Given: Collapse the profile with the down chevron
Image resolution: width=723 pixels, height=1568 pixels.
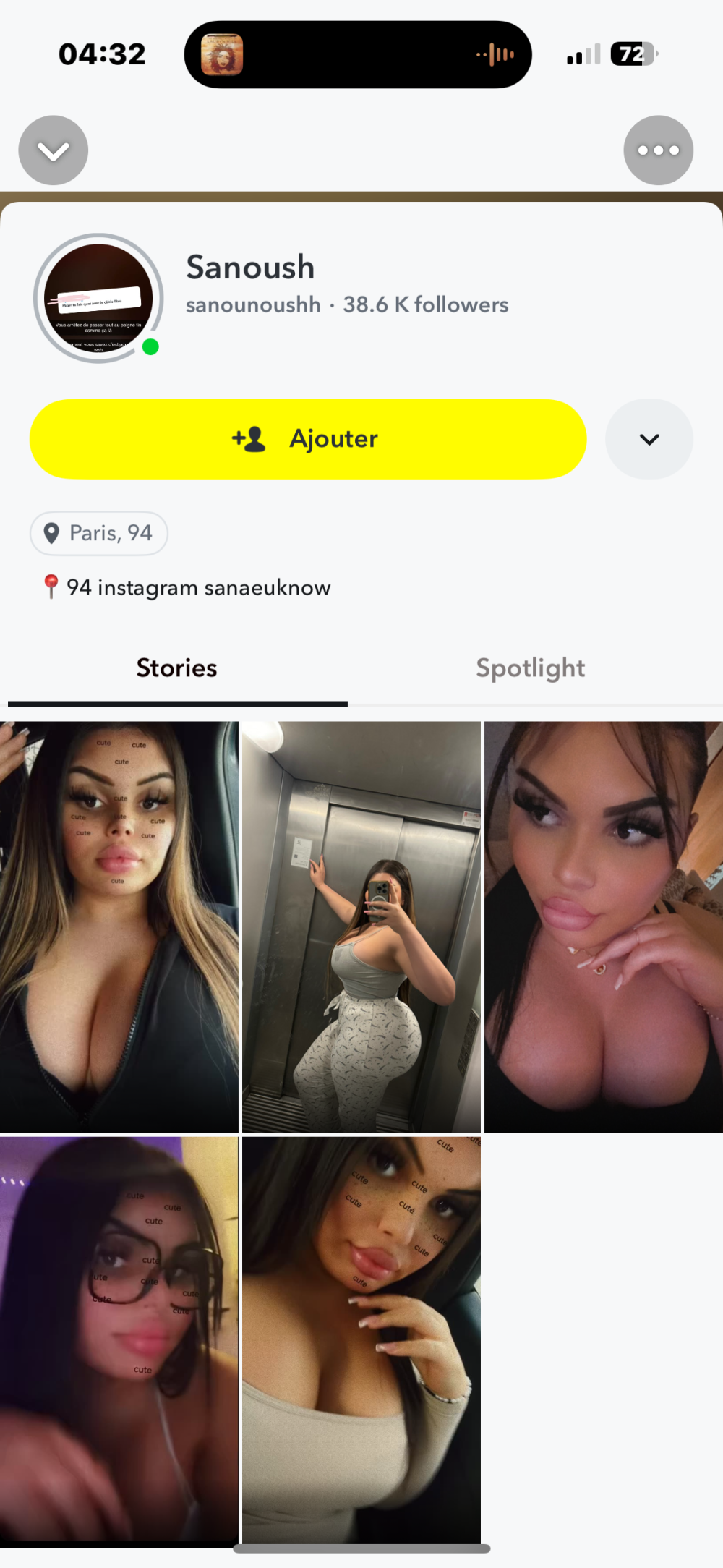Looking at the screenshot, I should (x=53, y=150).
